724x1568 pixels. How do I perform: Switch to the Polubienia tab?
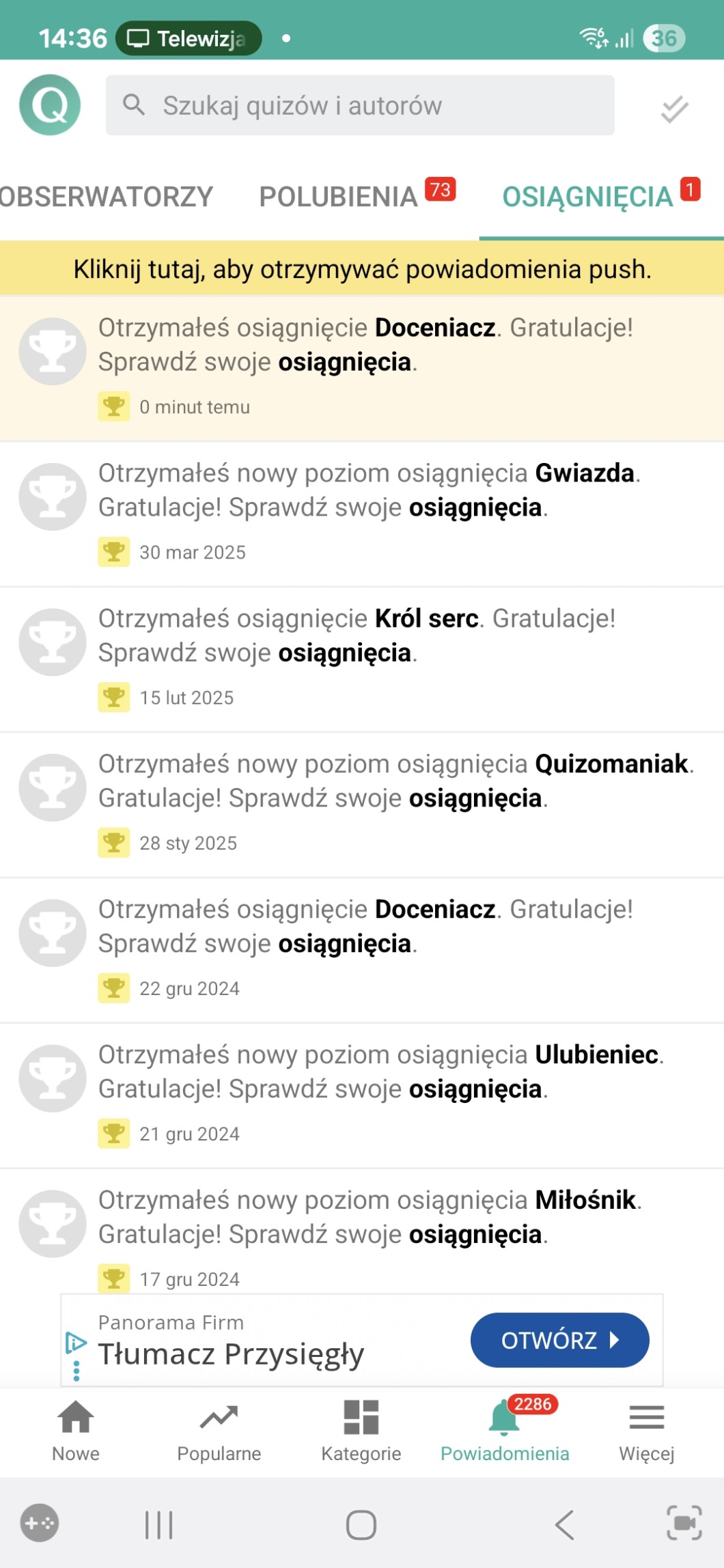pos(339,197)
